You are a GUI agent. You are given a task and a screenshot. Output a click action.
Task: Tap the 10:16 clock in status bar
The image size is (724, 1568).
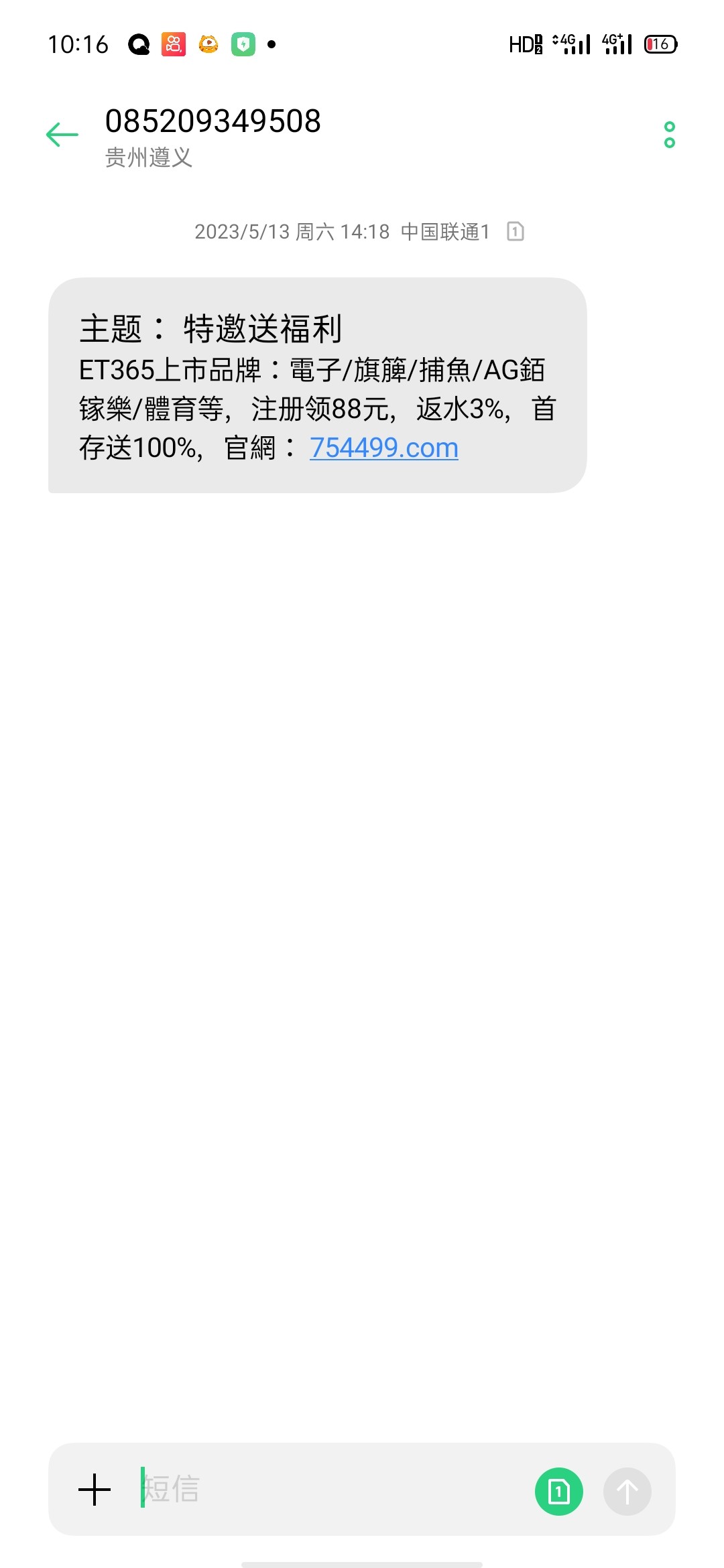coord(79,44)
